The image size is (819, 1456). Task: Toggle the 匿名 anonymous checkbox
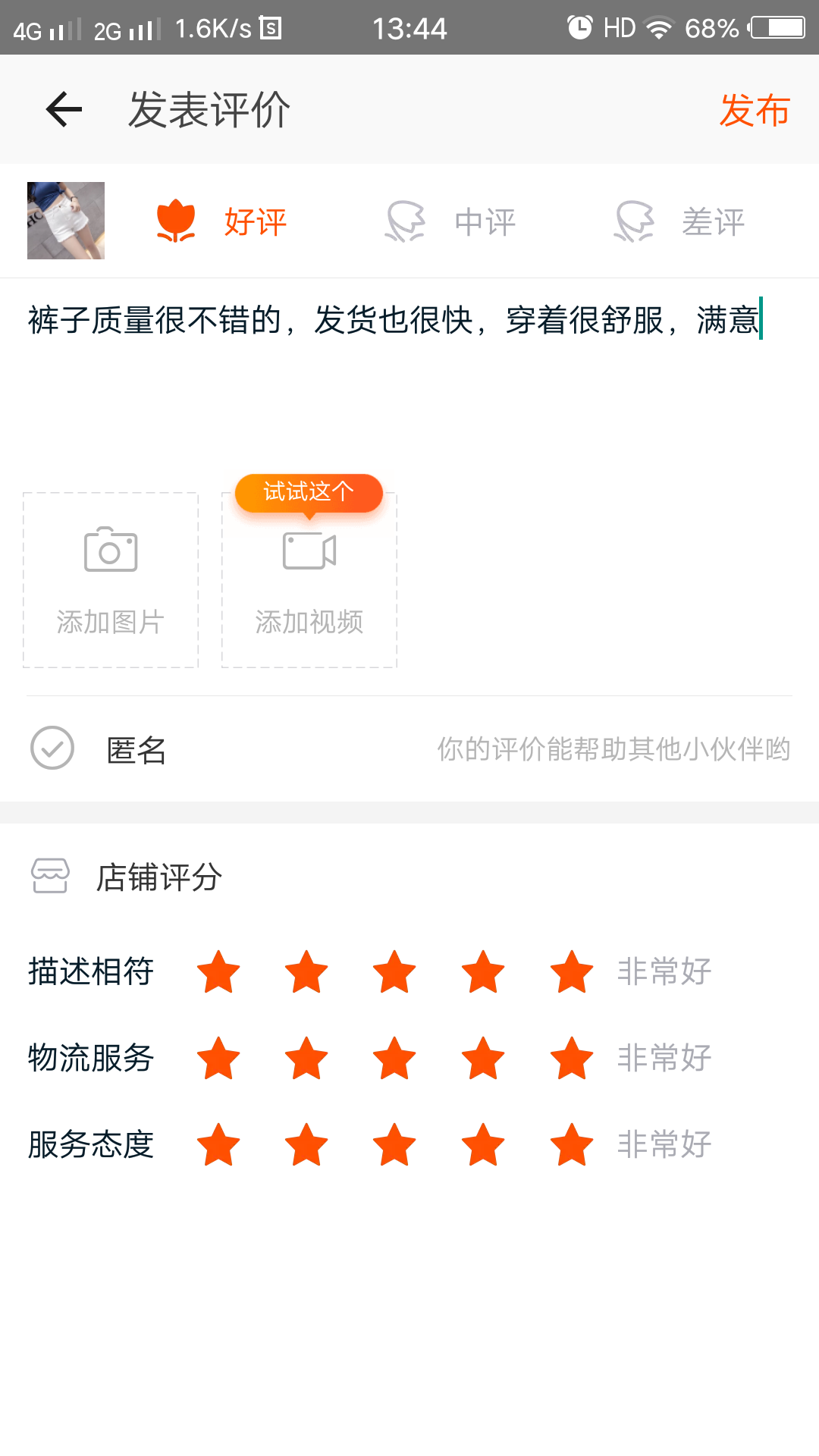[52, 748]
